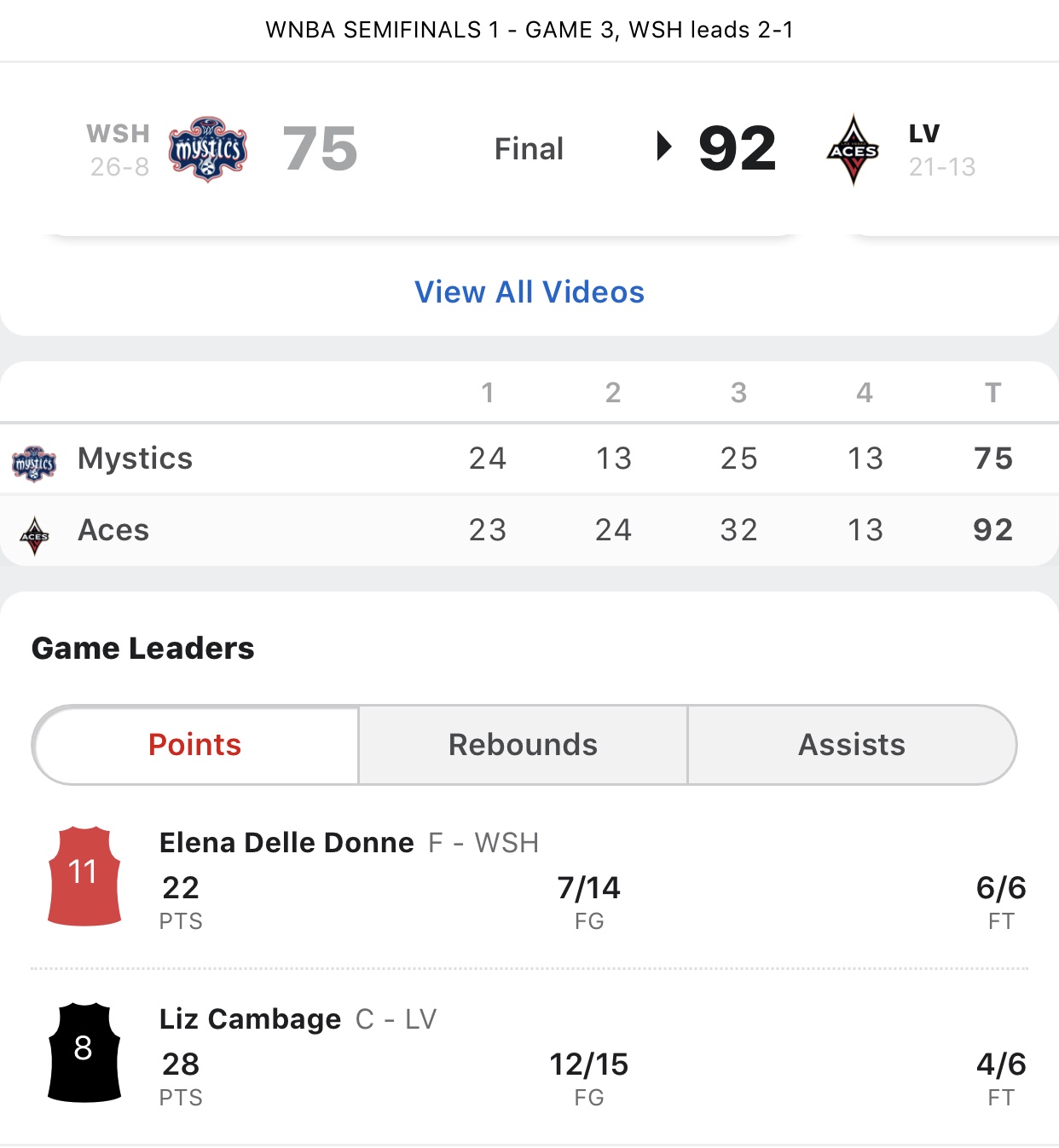This screenshot has height=1148, width=1059.
Task: Open the Washington Mystics team in header
Action: pos(207,150)
